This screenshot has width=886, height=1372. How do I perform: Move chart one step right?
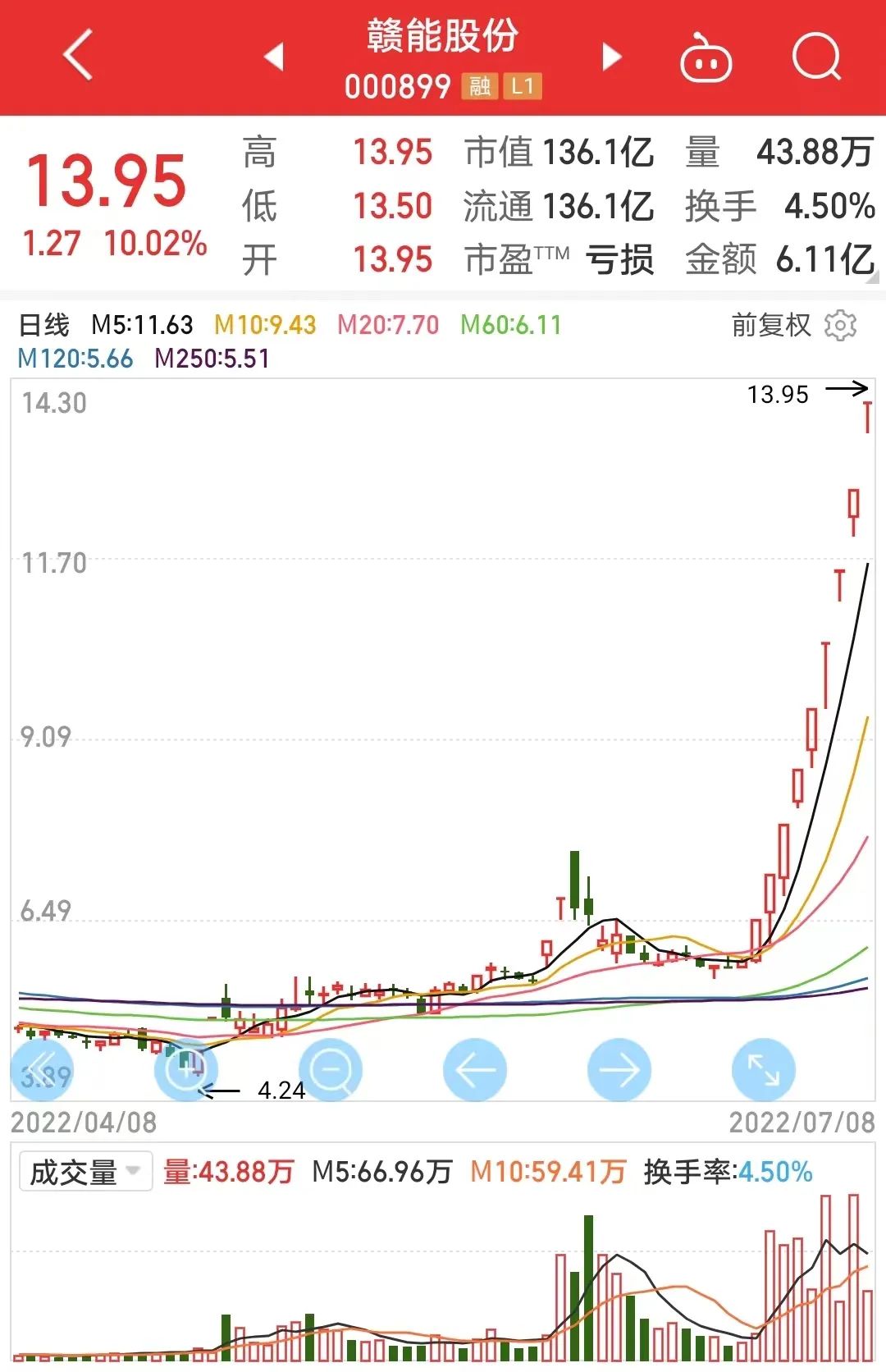pos(619,1069)
